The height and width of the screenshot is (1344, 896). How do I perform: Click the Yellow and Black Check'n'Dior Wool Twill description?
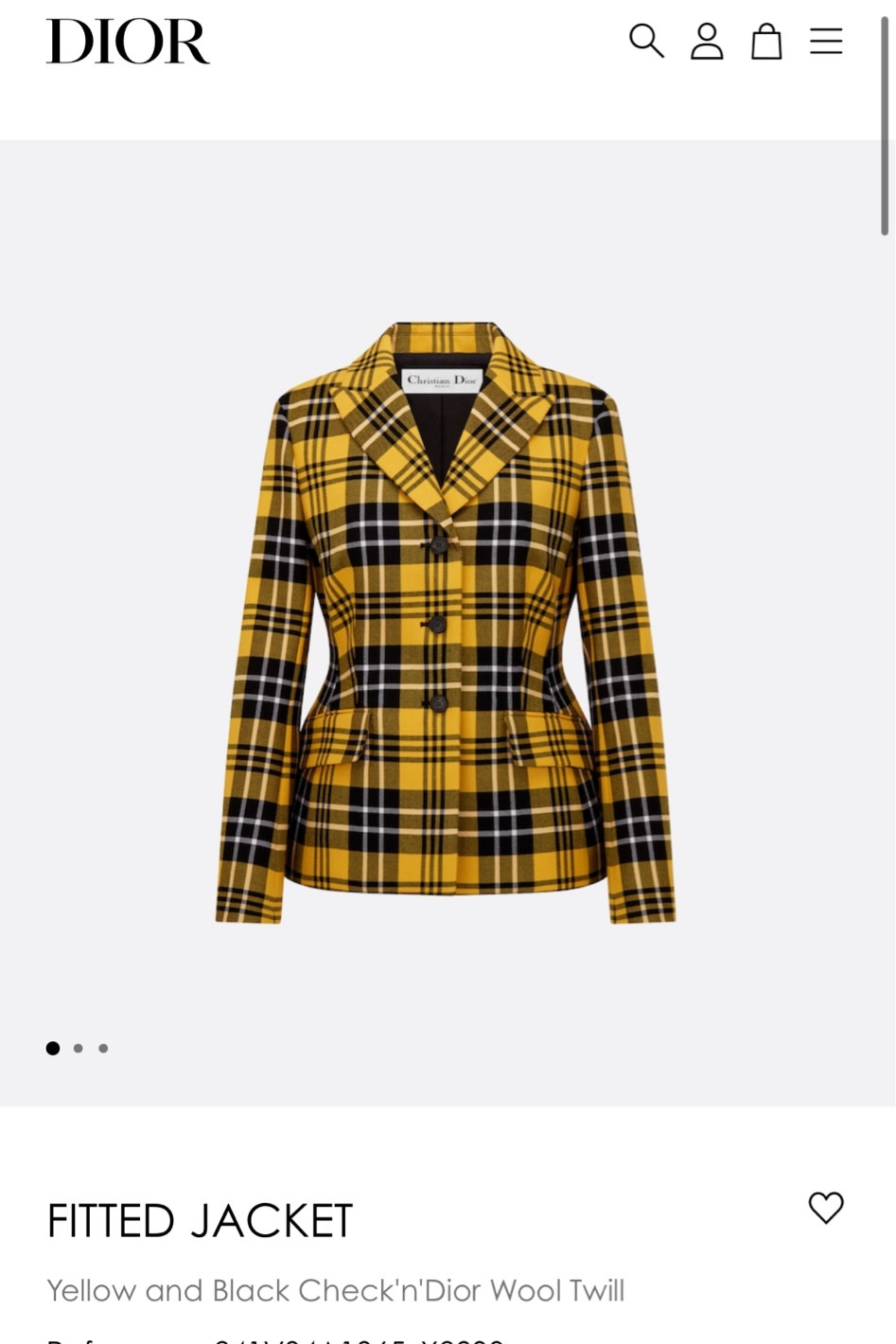(335, 1289)
